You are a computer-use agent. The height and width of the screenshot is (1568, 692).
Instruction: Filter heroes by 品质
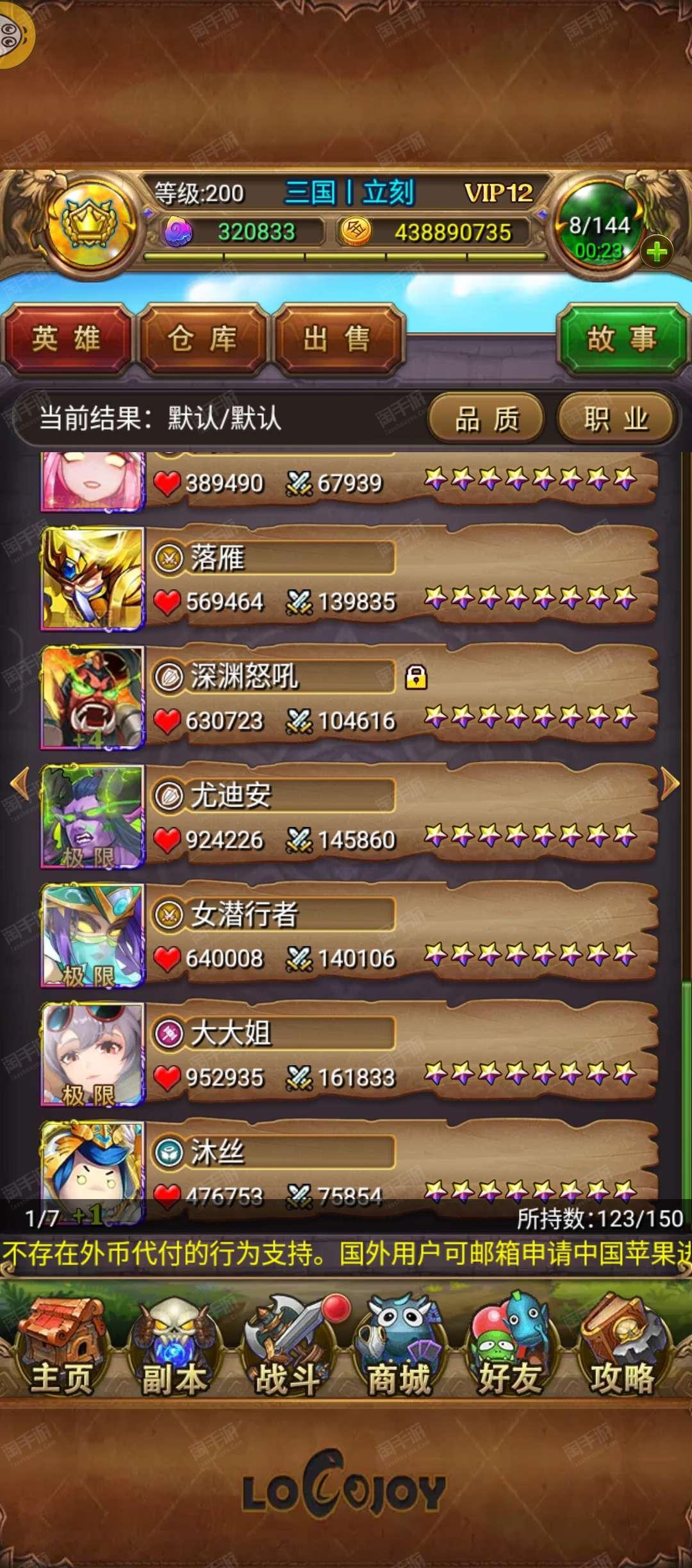487,420
